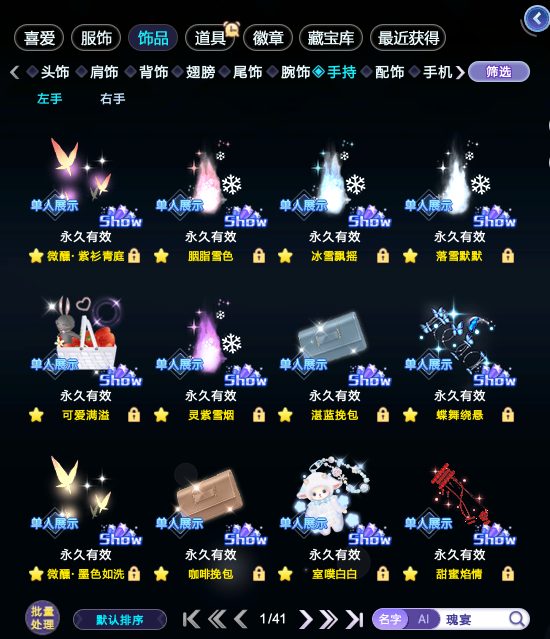Open the 道具 tab
The image size is (550, 639).
(x=210, y=38)
